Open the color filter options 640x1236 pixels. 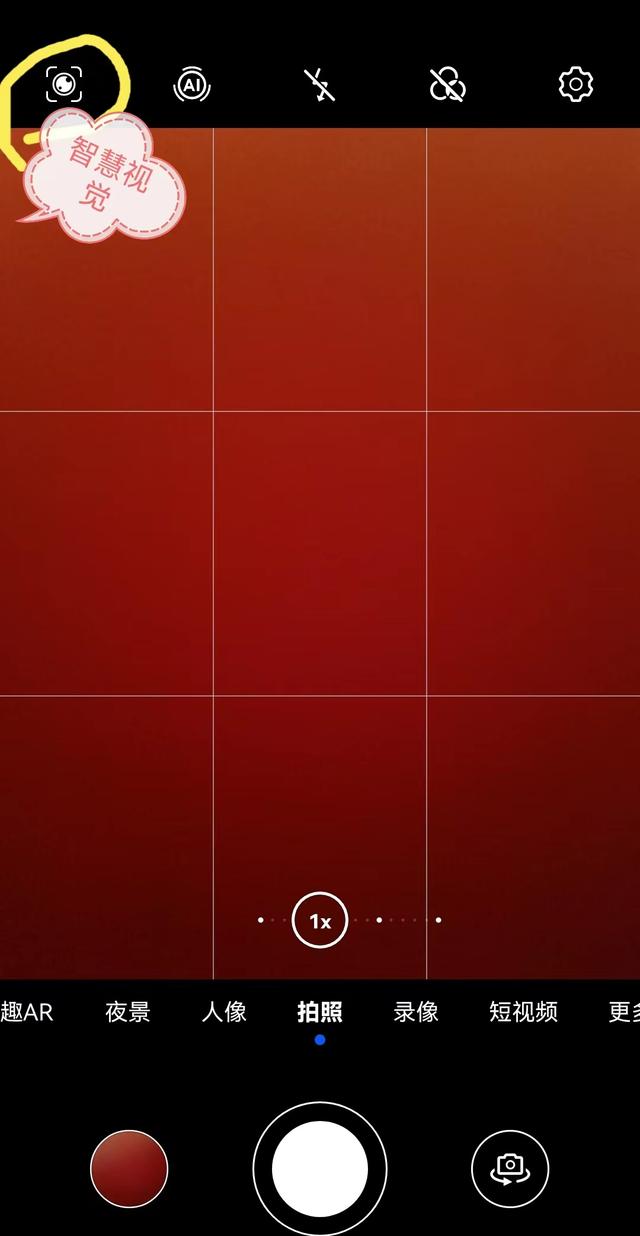point(447,85)
